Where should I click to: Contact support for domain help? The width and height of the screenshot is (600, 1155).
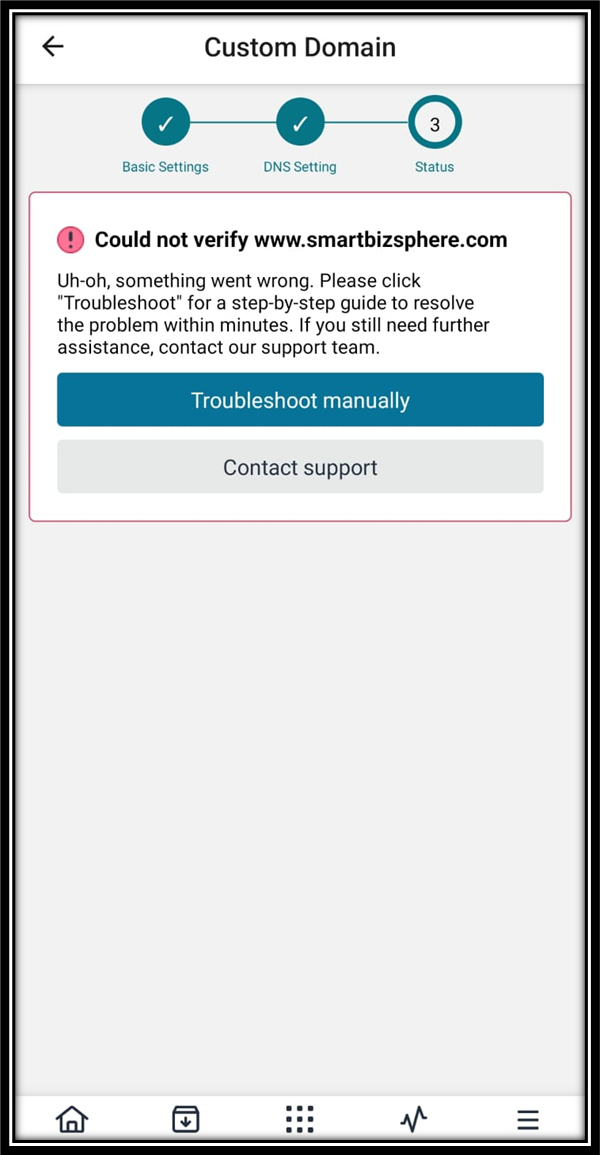coord(300,467)
